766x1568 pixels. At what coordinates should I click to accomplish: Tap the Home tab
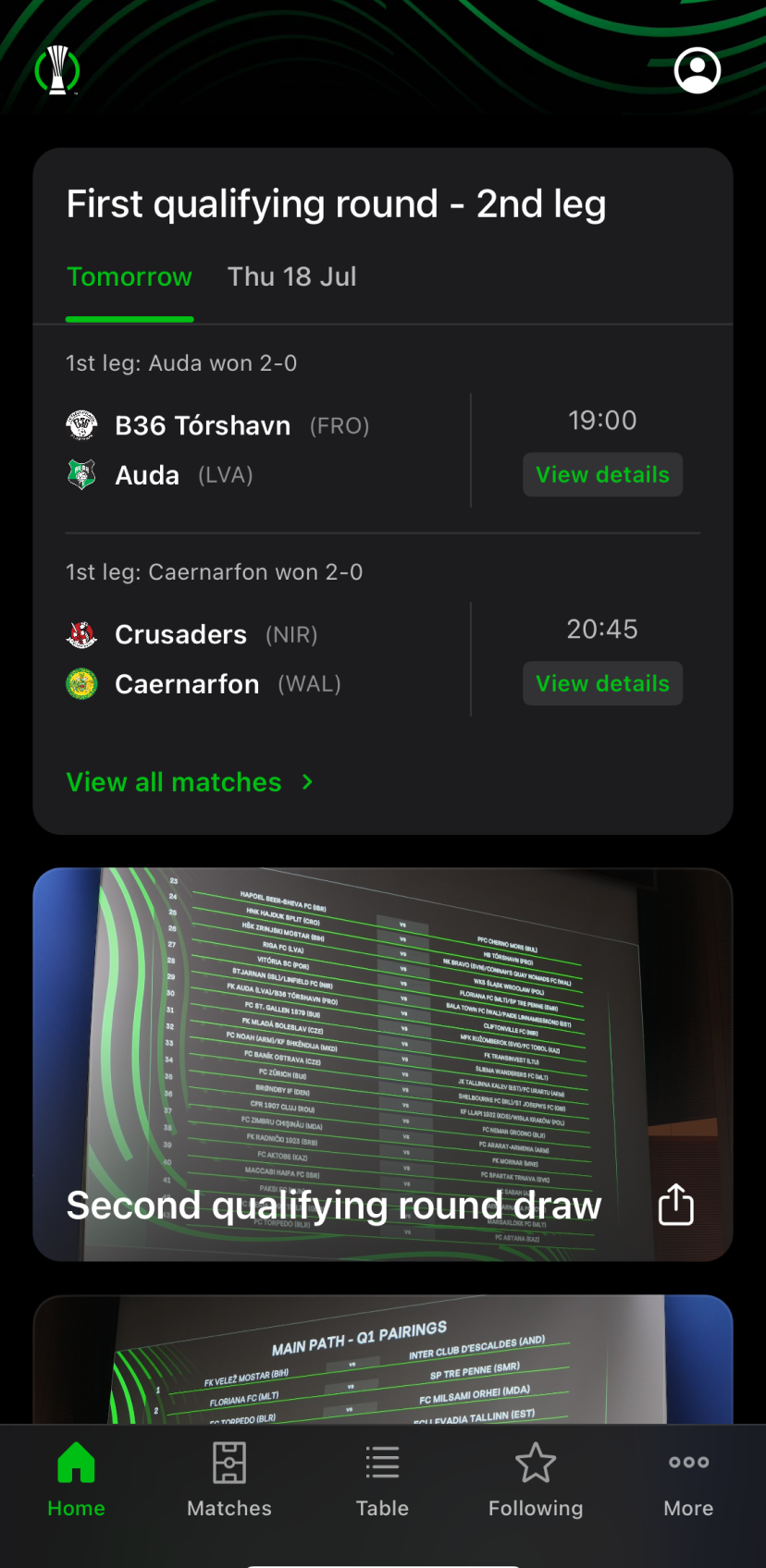coord(76,1480)
